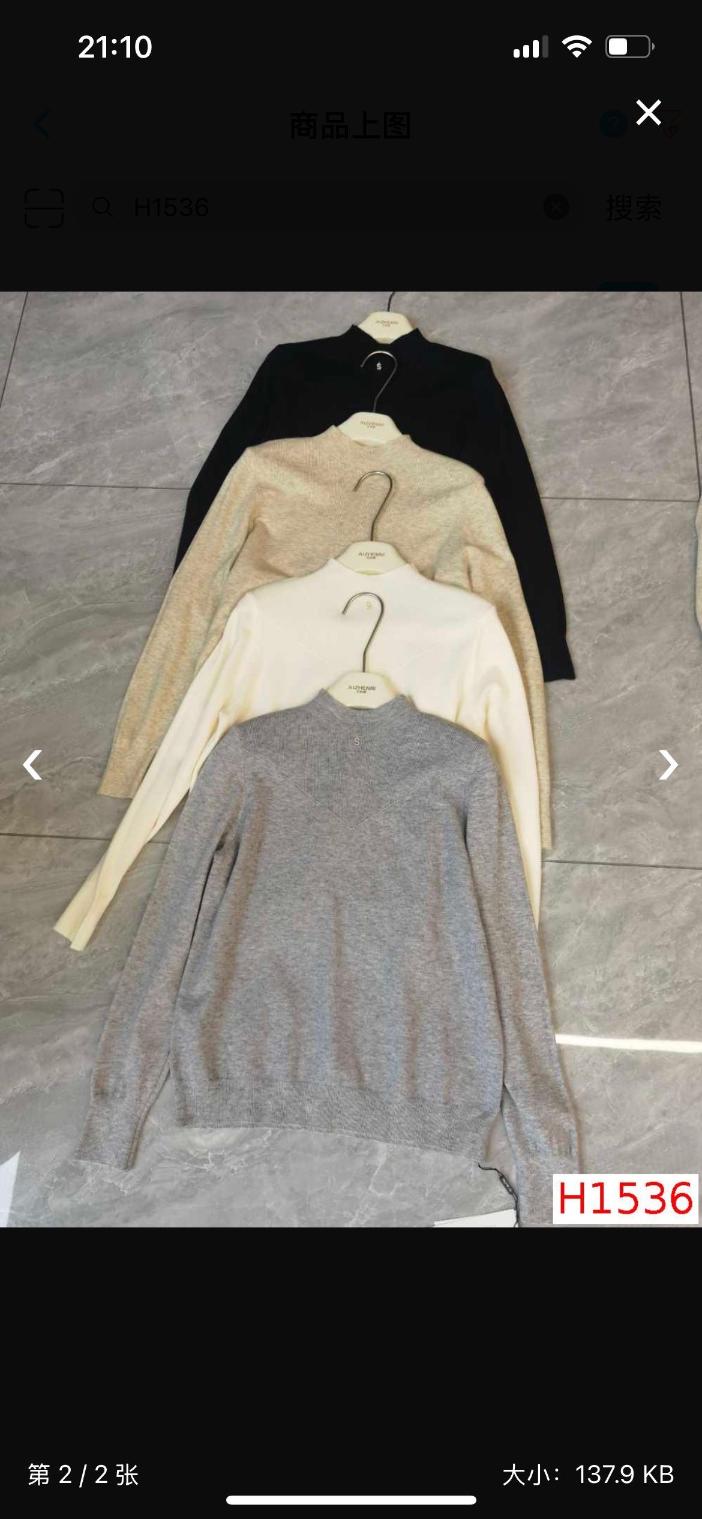
Task: Go to the previous product image
Action: [33, 765]
